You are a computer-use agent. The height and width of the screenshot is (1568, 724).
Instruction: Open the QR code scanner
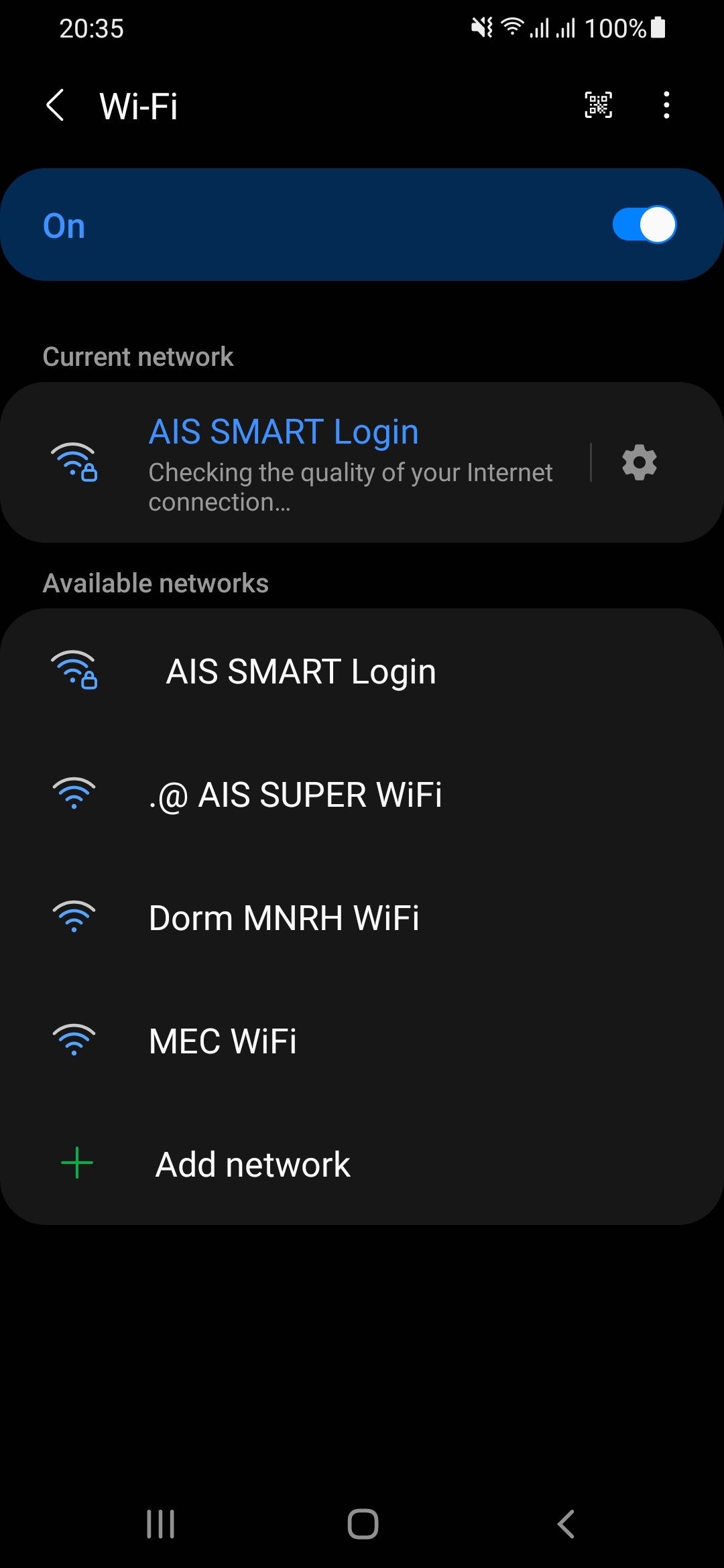pos(598,105)
